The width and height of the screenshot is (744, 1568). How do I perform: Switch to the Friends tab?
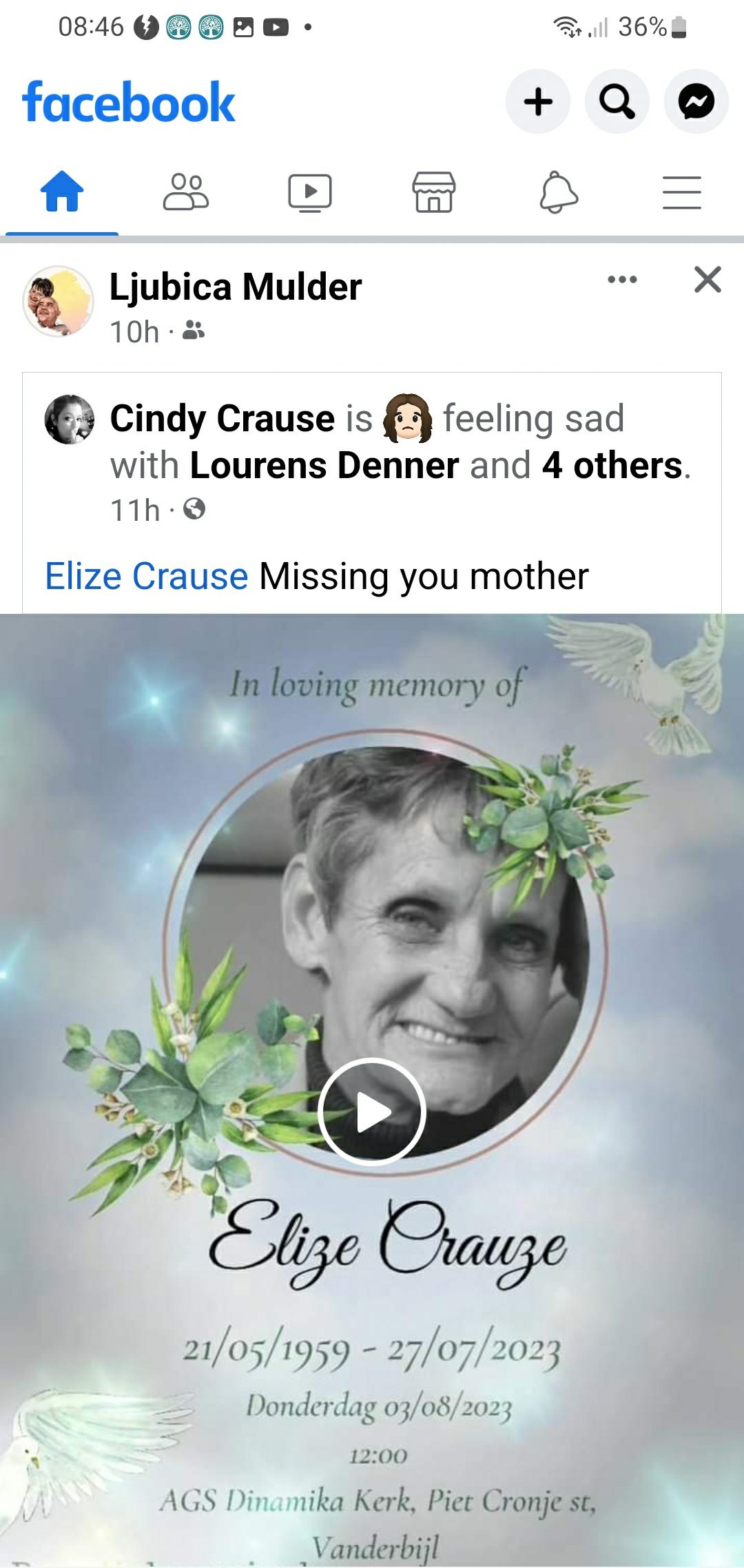186,192
